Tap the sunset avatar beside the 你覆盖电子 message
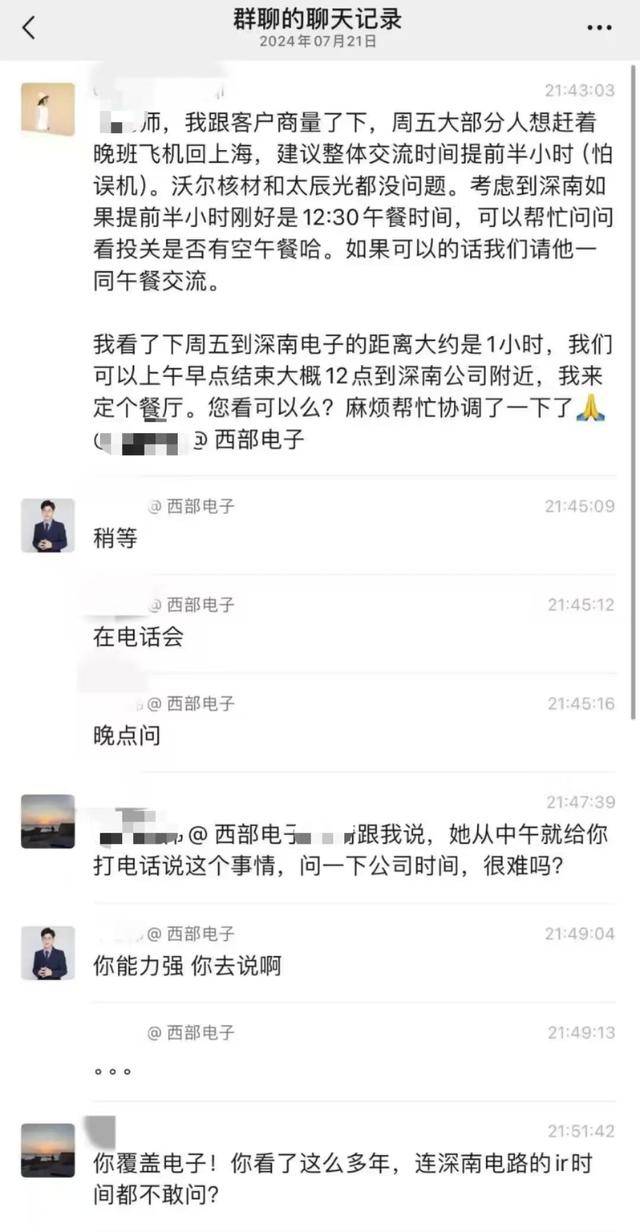Viewport: 640px width, 1232px height. point(48,1150)
